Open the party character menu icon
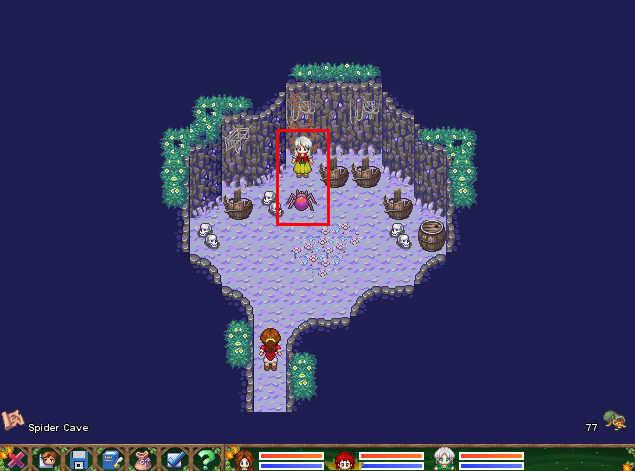This screenshot has width=635, height=471. point(46,459)
